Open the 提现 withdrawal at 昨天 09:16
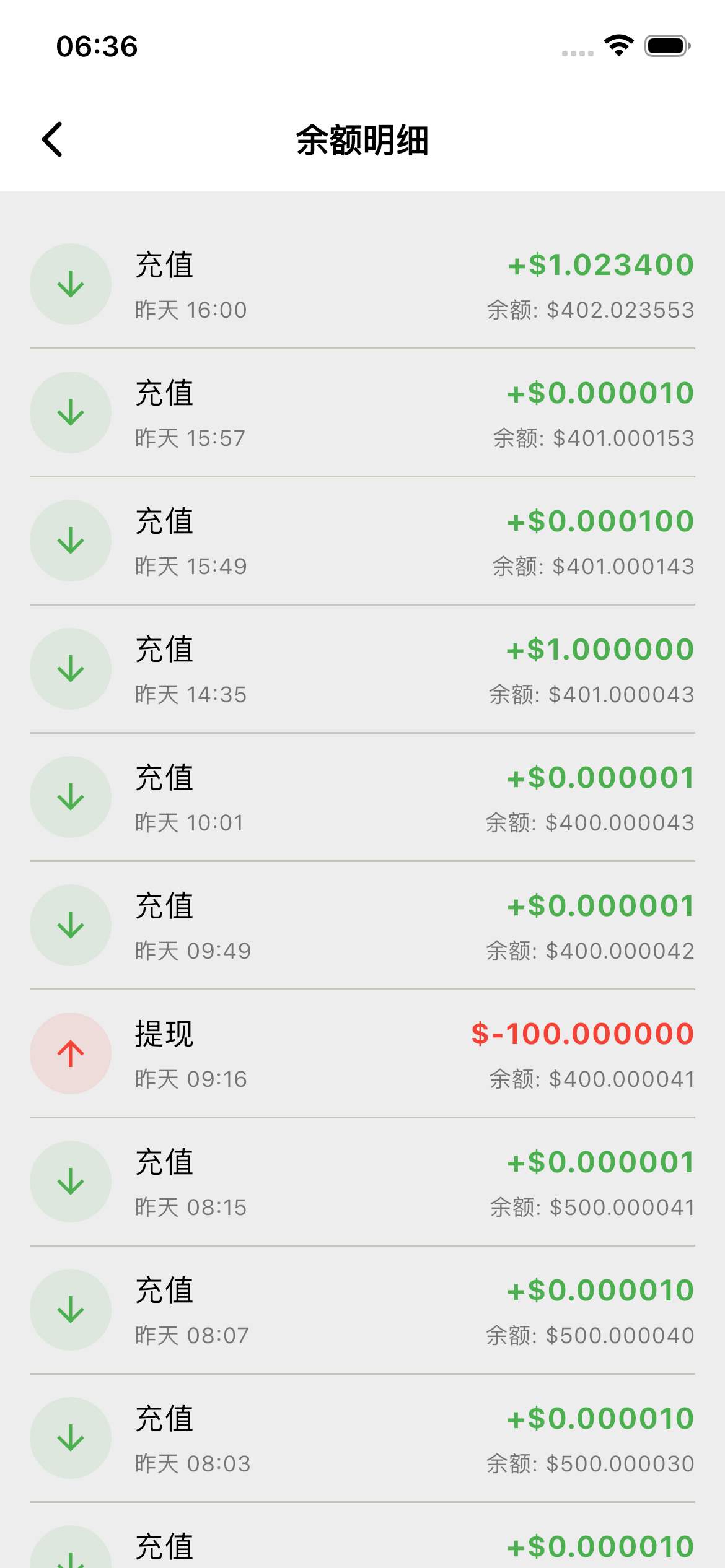 [x=362, y=1054]
